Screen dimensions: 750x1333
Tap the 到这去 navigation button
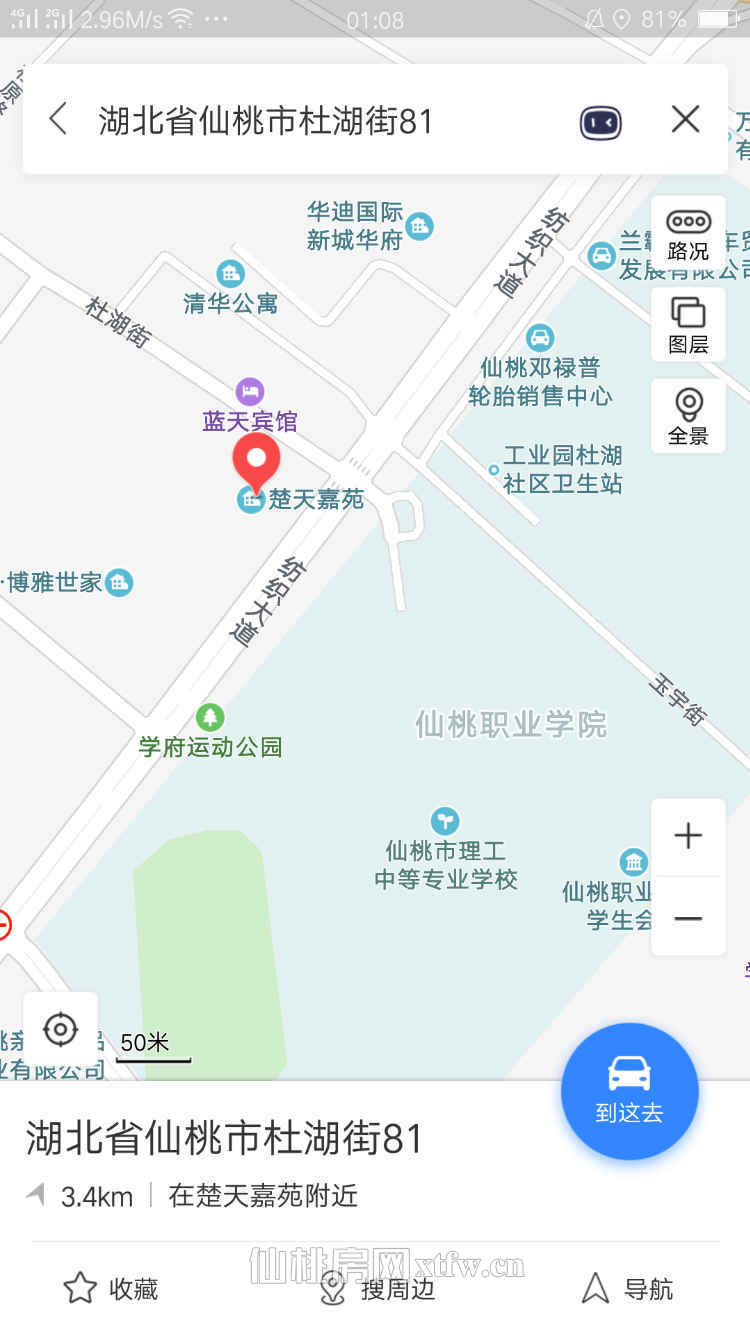pos(629,1090)
